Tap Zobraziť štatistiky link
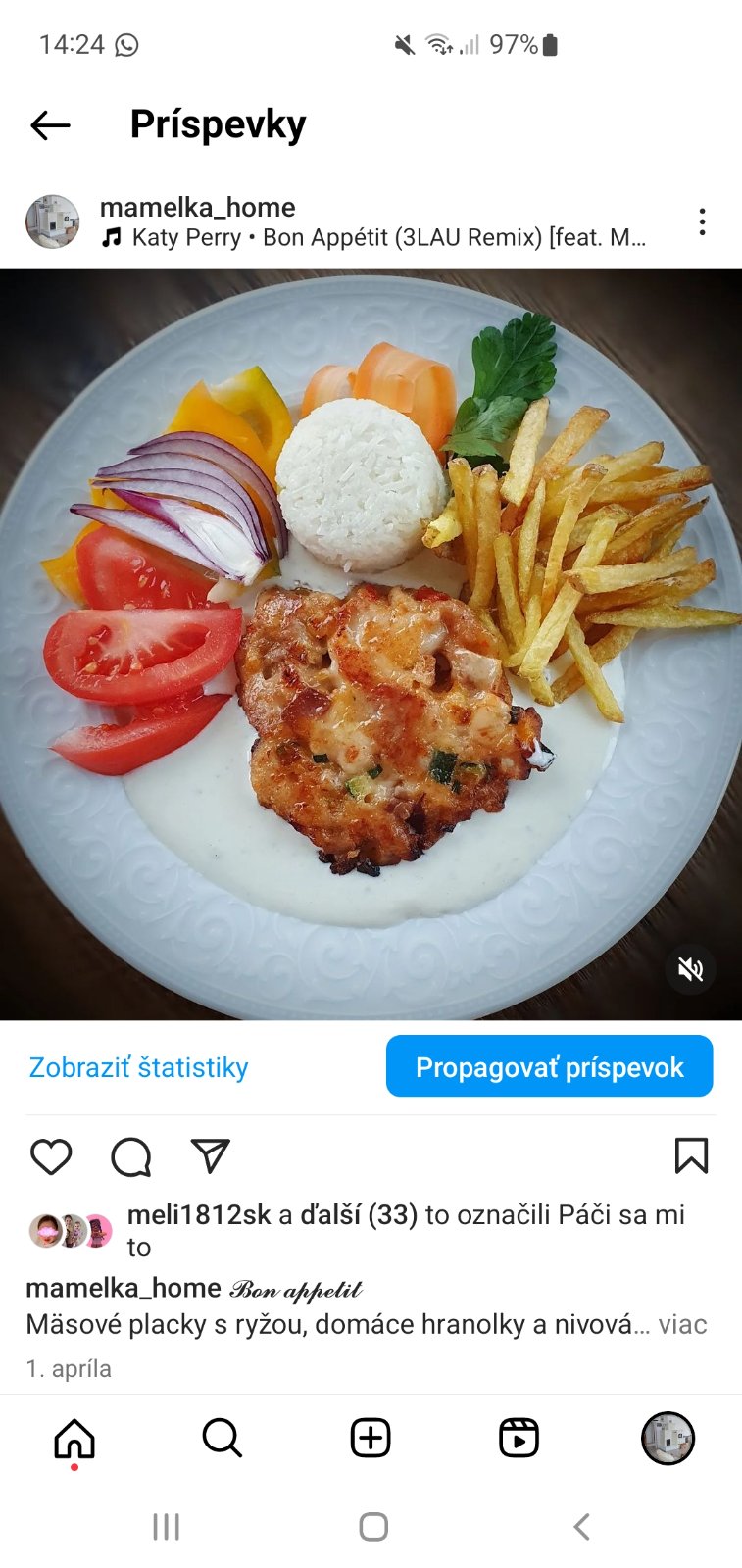742x1568 pixels. [x=138, y=1067]
